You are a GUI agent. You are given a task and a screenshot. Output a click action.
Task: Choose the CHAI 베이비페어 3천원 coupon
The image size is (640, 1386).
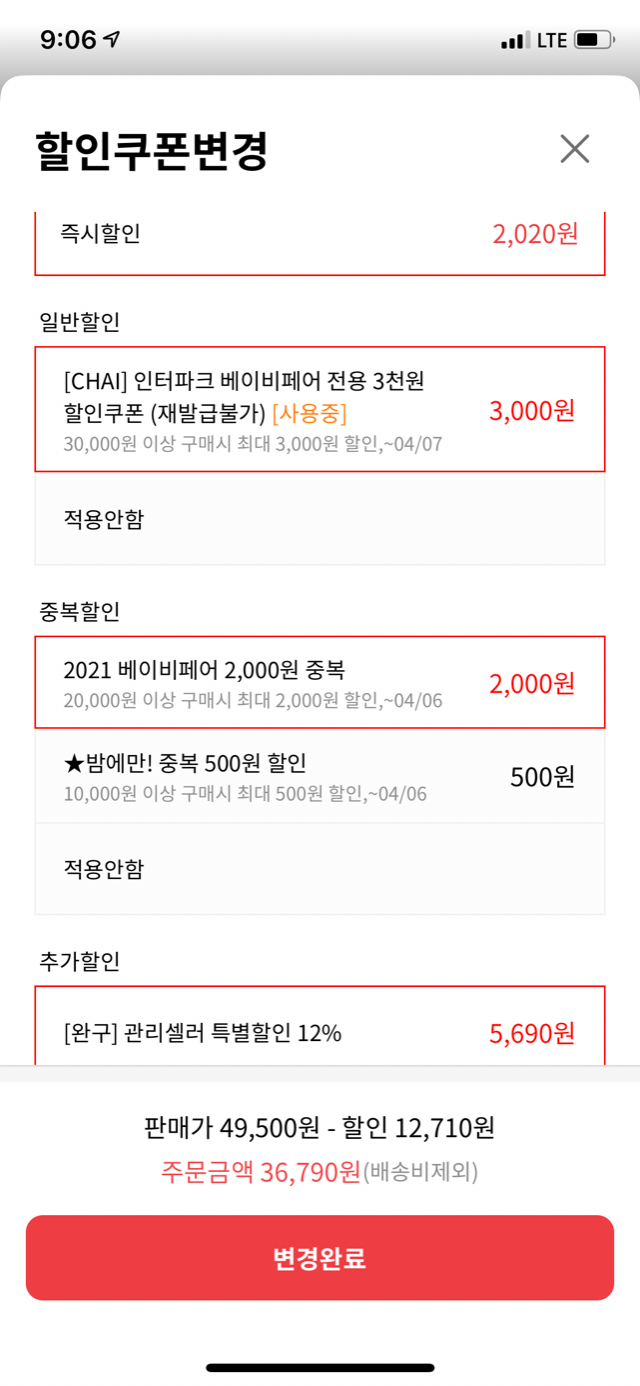coord(320,409)
